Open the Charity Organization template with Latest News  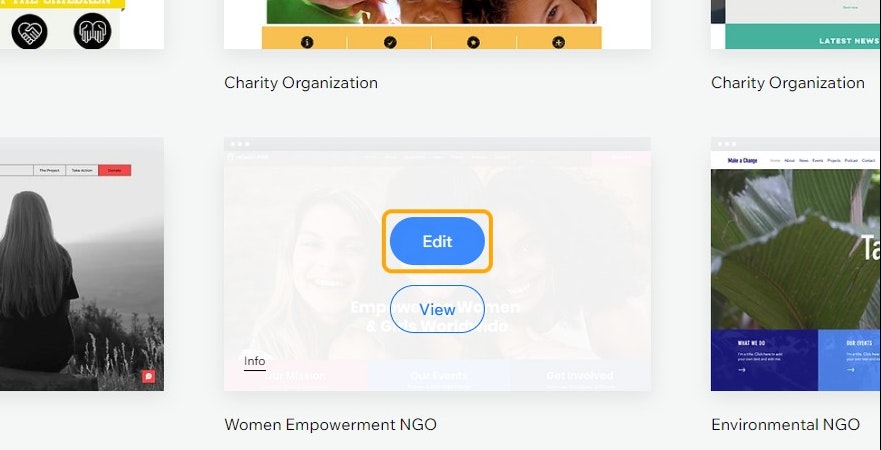795,24
